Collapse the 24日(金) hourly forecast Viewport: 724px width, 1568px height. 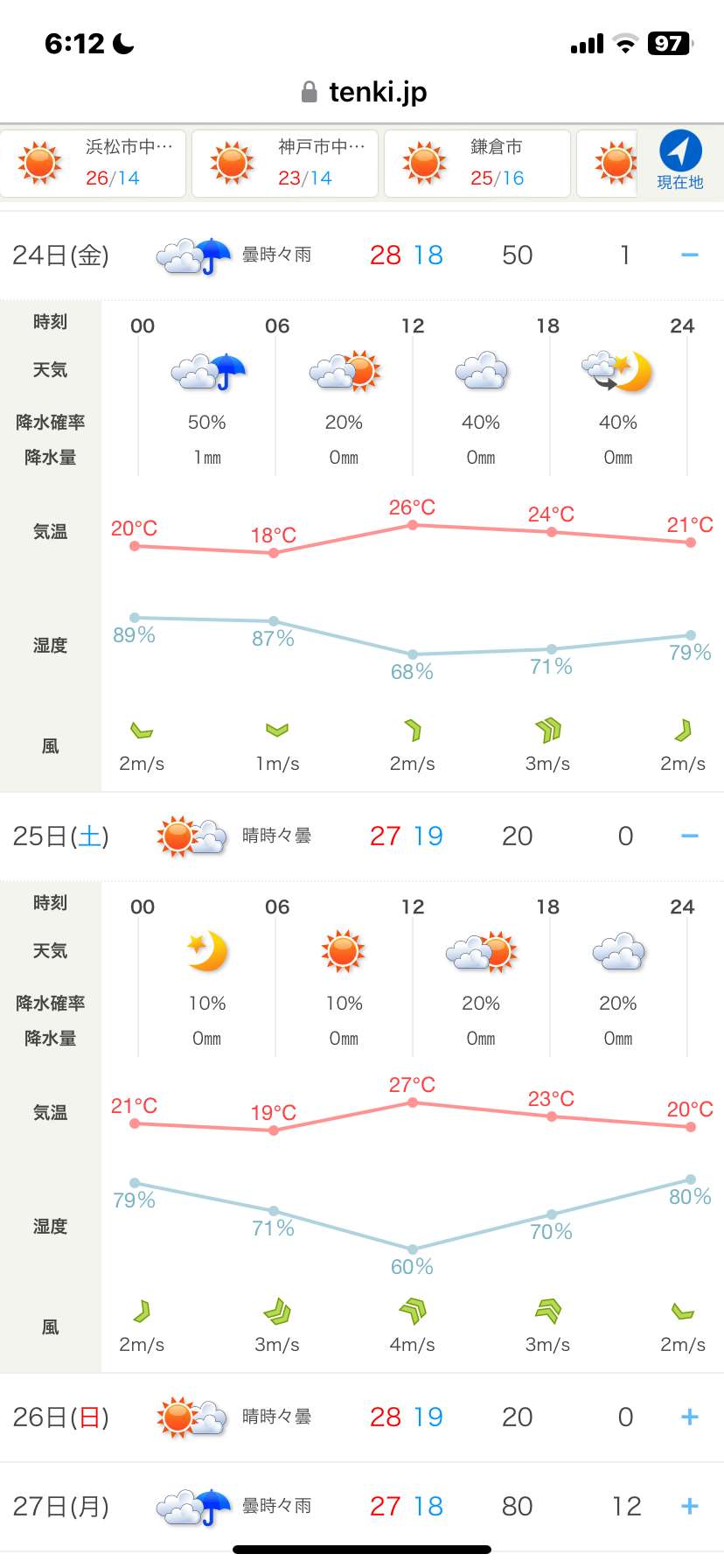tap(689, 255)
